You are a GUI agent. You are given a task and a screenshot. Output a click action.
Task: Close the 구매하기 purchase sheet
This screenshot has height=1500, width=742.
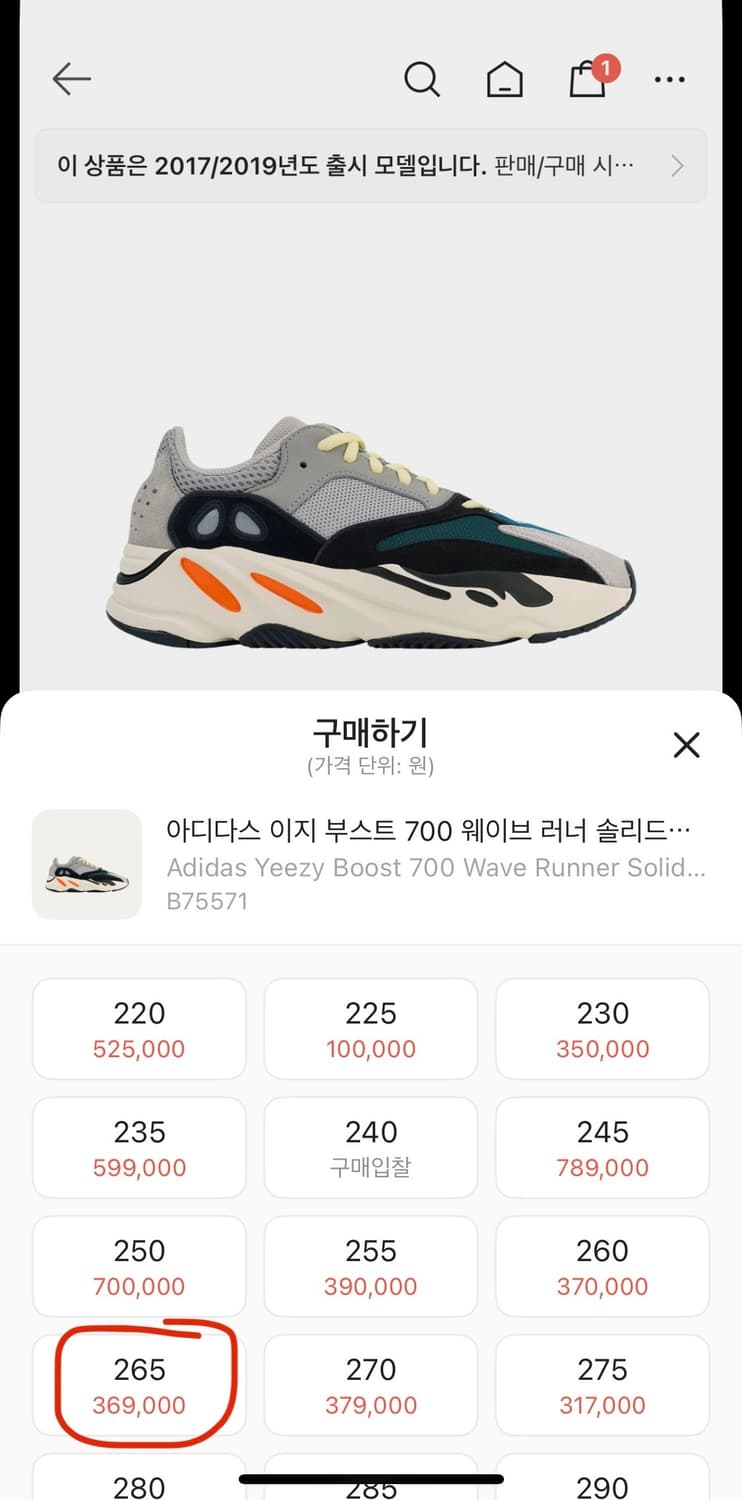(x=686, y=745)
